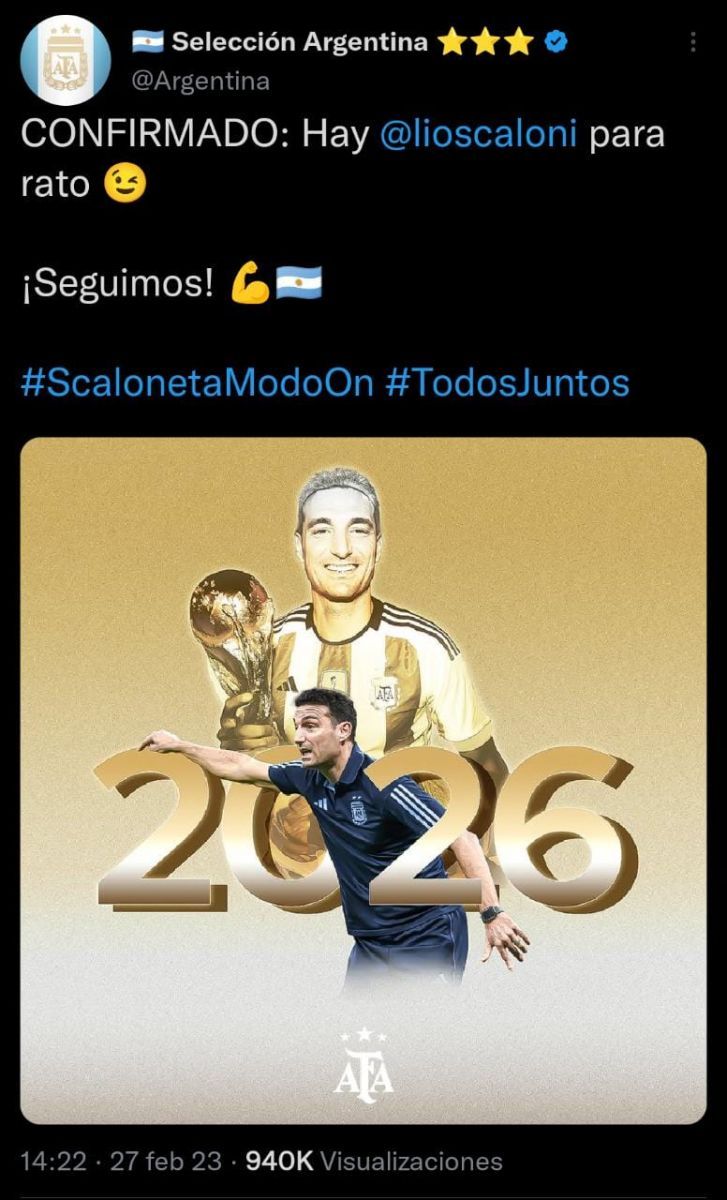Open the @lioscaloni mention
727x1200 pixels.
[479, 134]
